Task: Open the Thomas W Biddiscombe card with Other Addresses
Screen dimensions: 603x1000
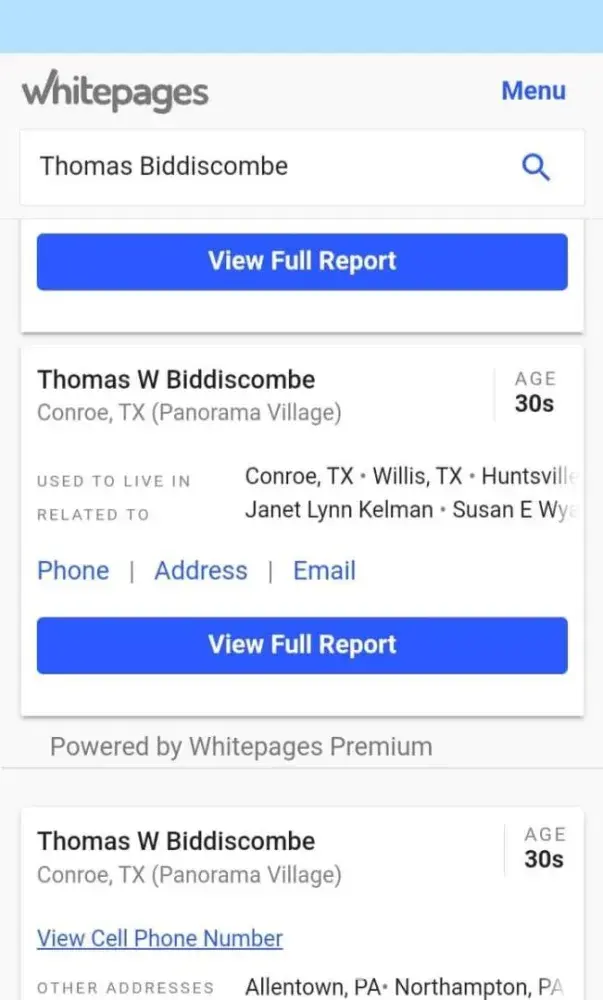Action: 176,841
